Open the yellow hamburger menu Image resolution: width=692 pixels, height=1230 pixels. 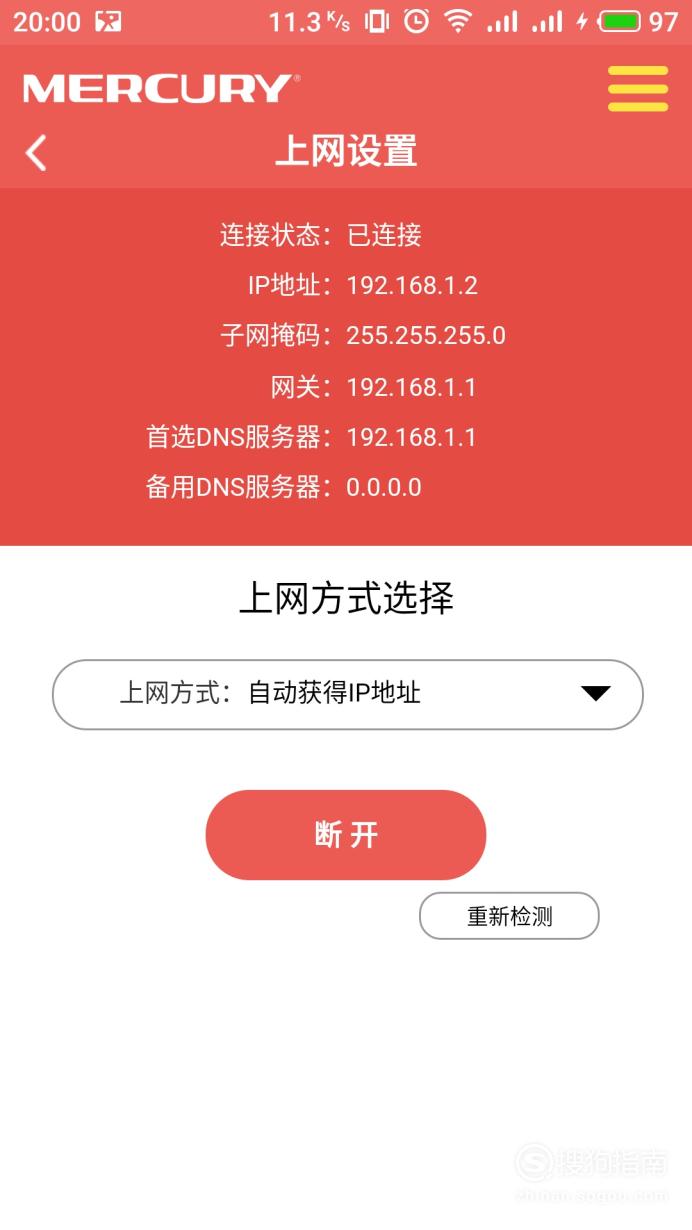638,88
